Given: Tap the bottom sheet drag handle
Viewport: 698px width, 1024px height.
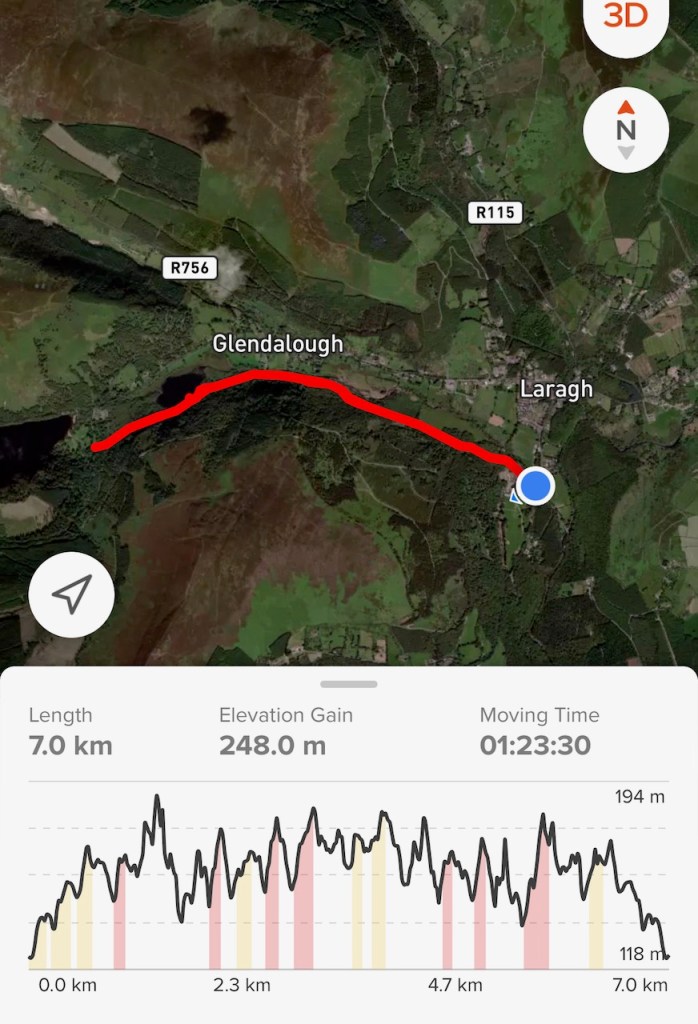Looking at the screenshot, I should click(349, 684).
